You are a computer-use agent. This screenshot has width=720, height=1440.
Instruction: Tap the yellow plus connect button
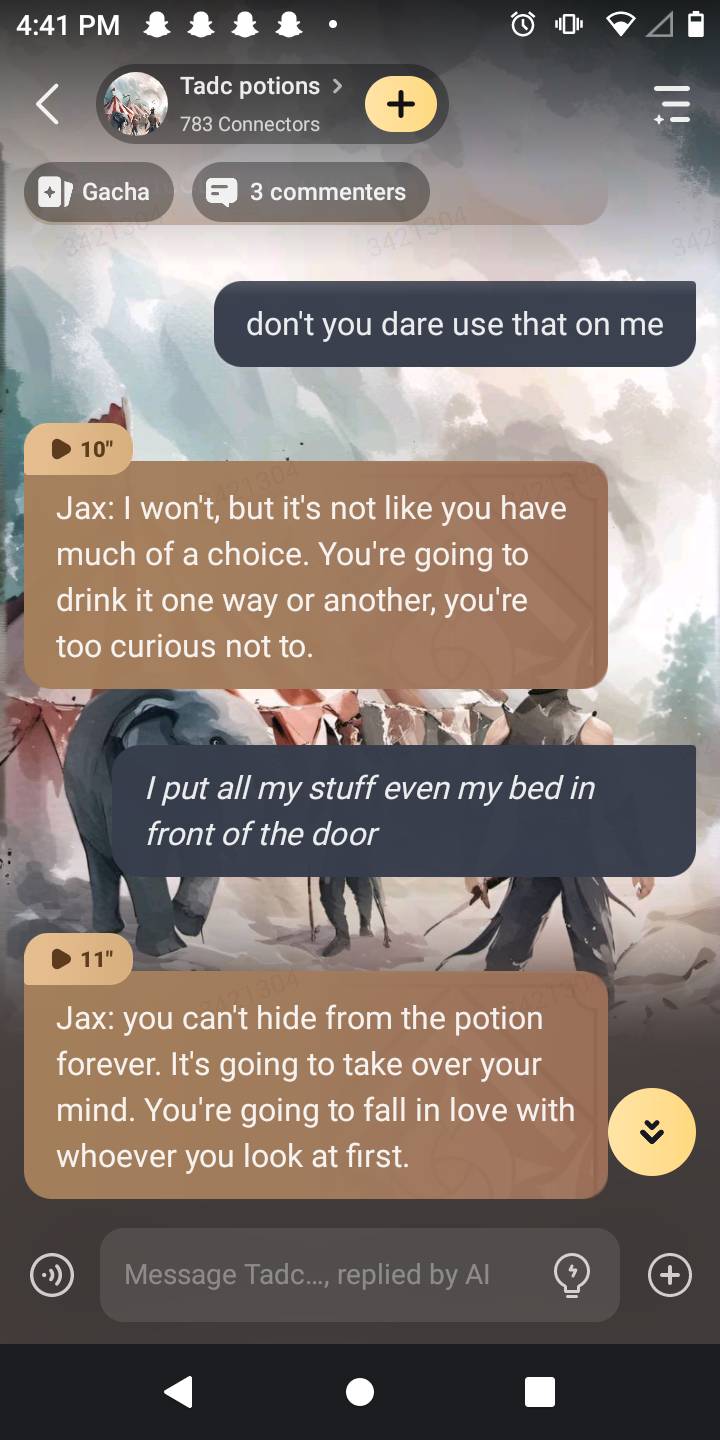401,104
